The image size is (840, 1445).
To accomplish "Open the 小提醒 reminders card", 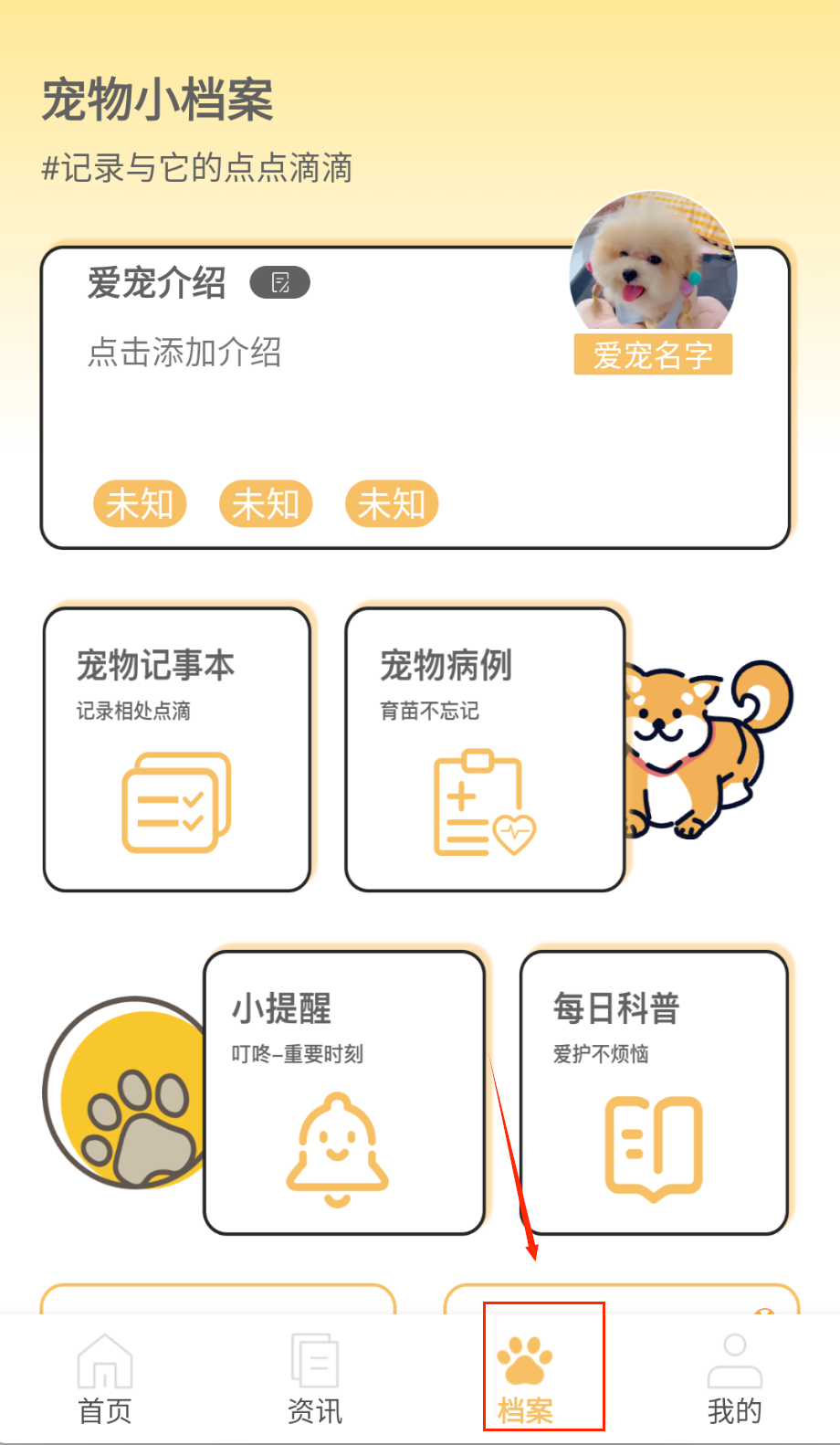I will 344,1092.
